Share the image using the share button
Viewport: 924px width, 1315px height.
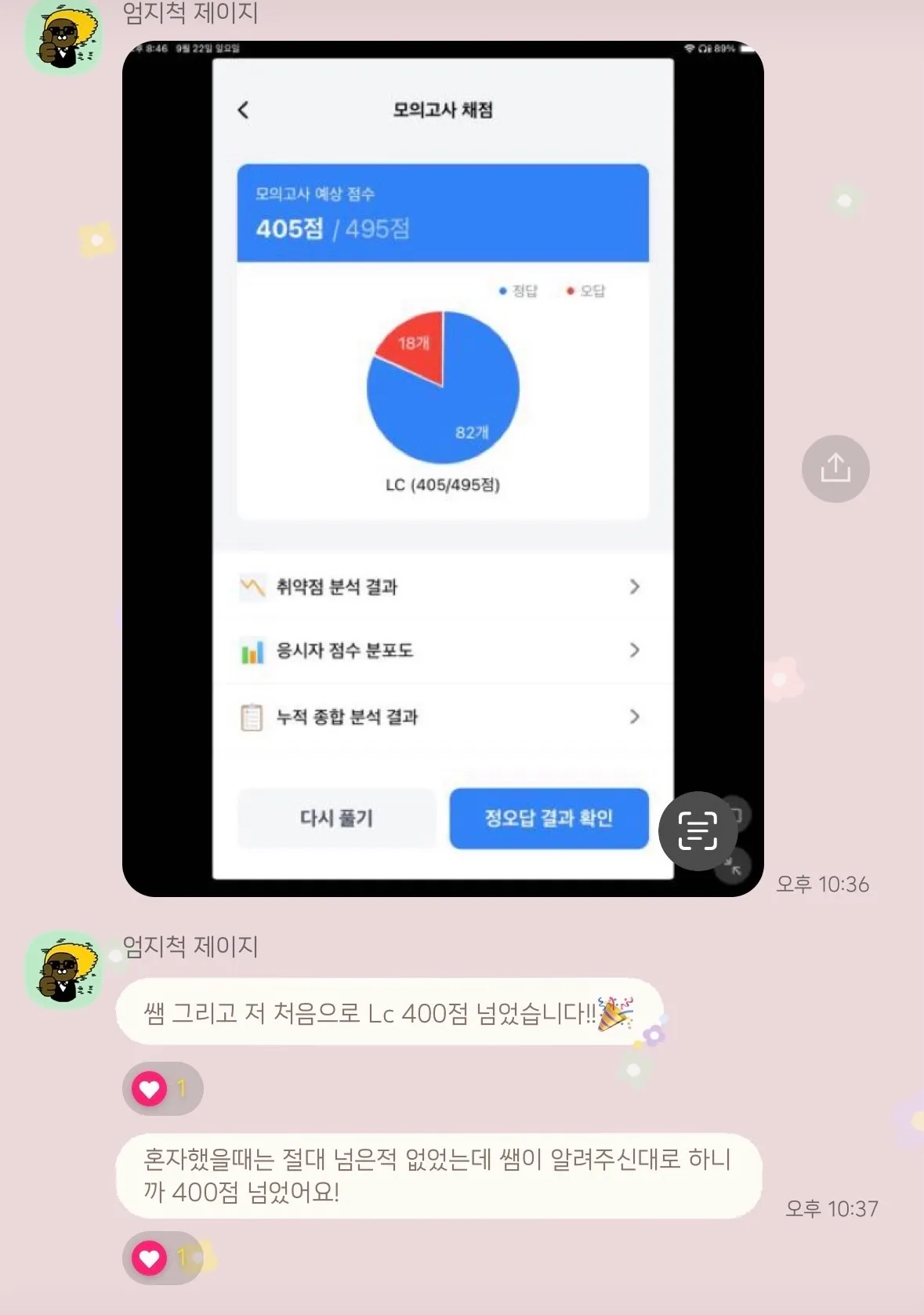[x=835, y=469]
